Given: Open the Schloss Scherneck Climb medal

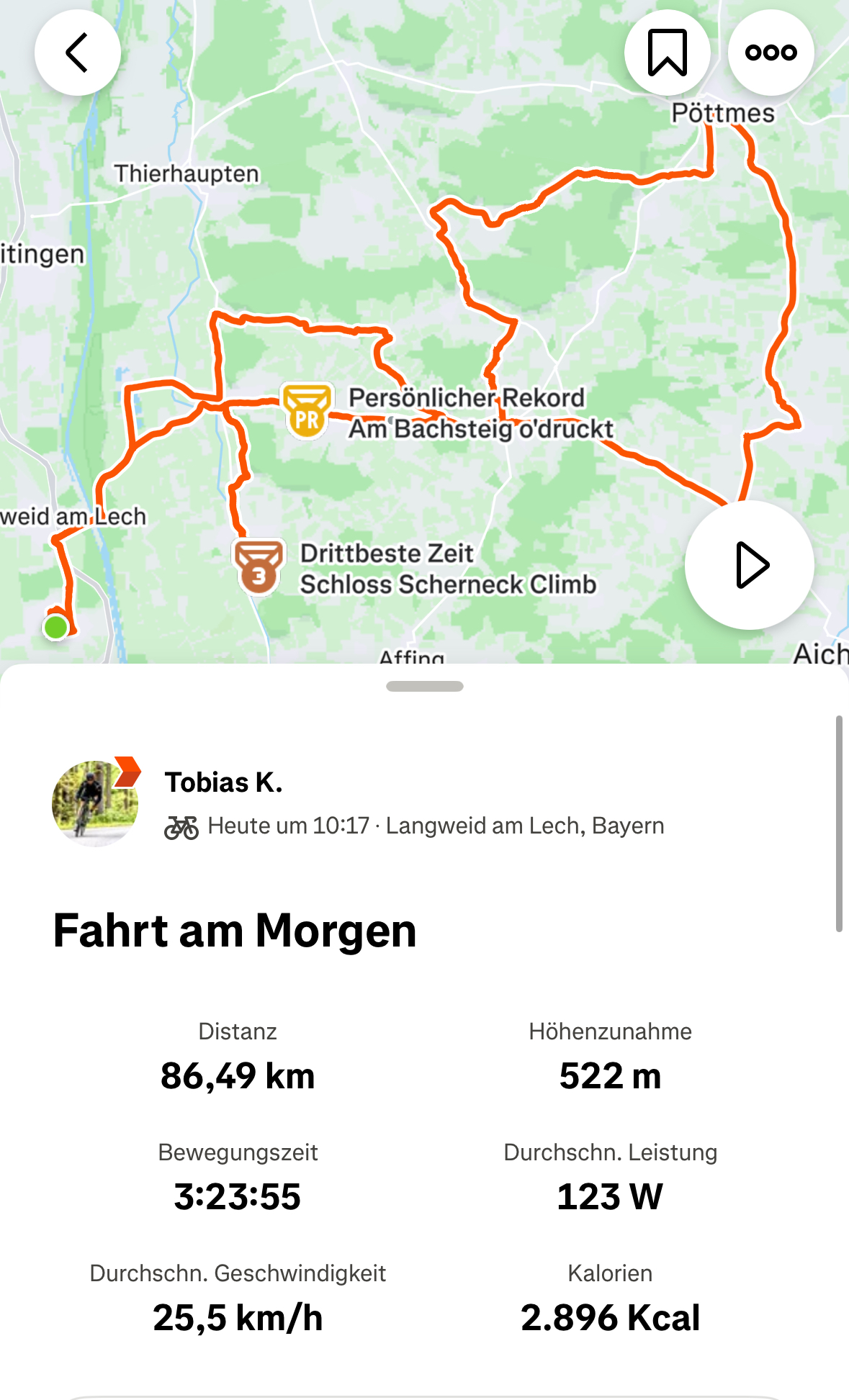Looking at the screenshot, I should tap(259, 567).
